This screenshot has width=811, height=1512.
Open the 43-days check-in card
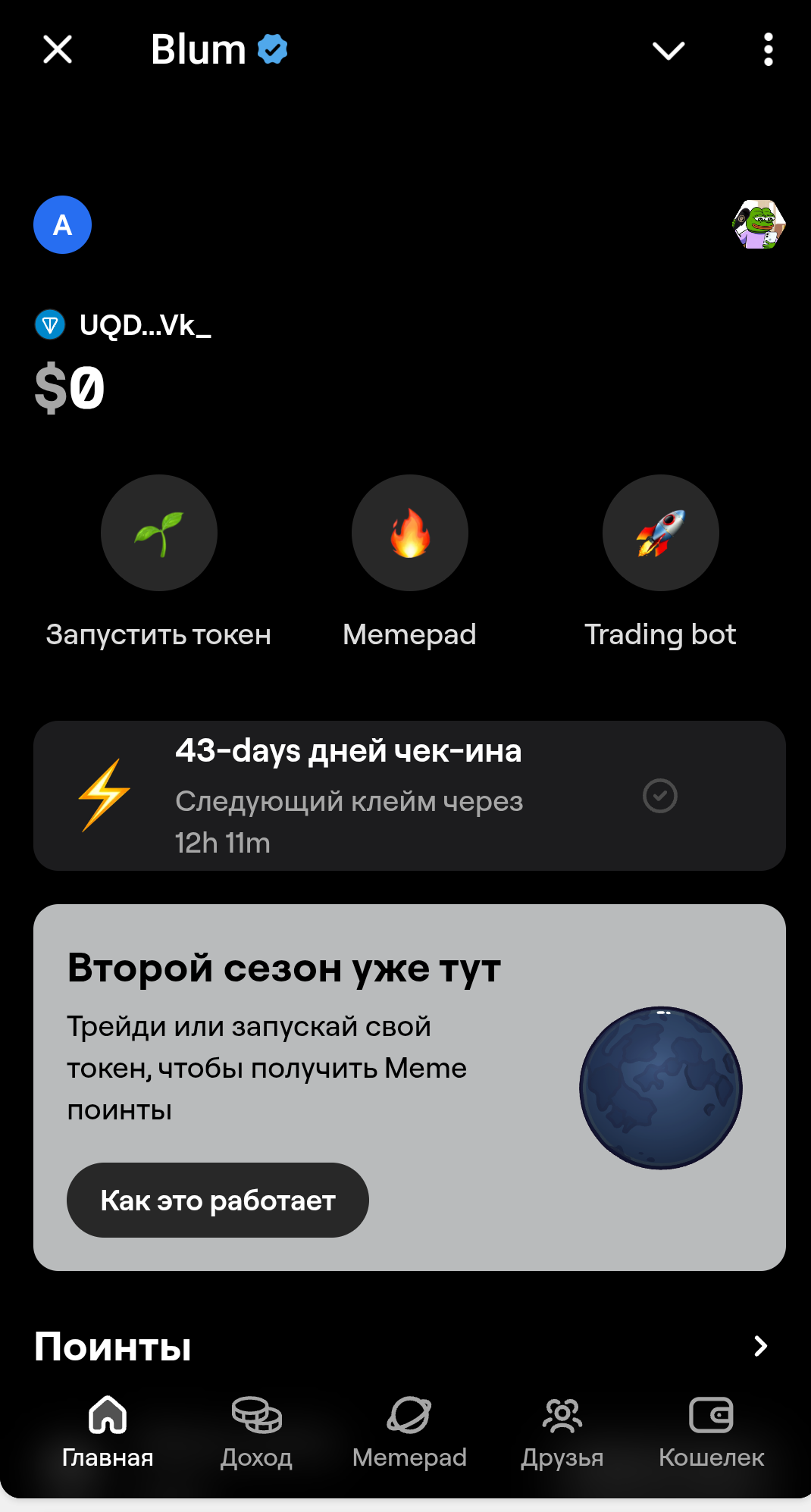click(x=409, y=796)
